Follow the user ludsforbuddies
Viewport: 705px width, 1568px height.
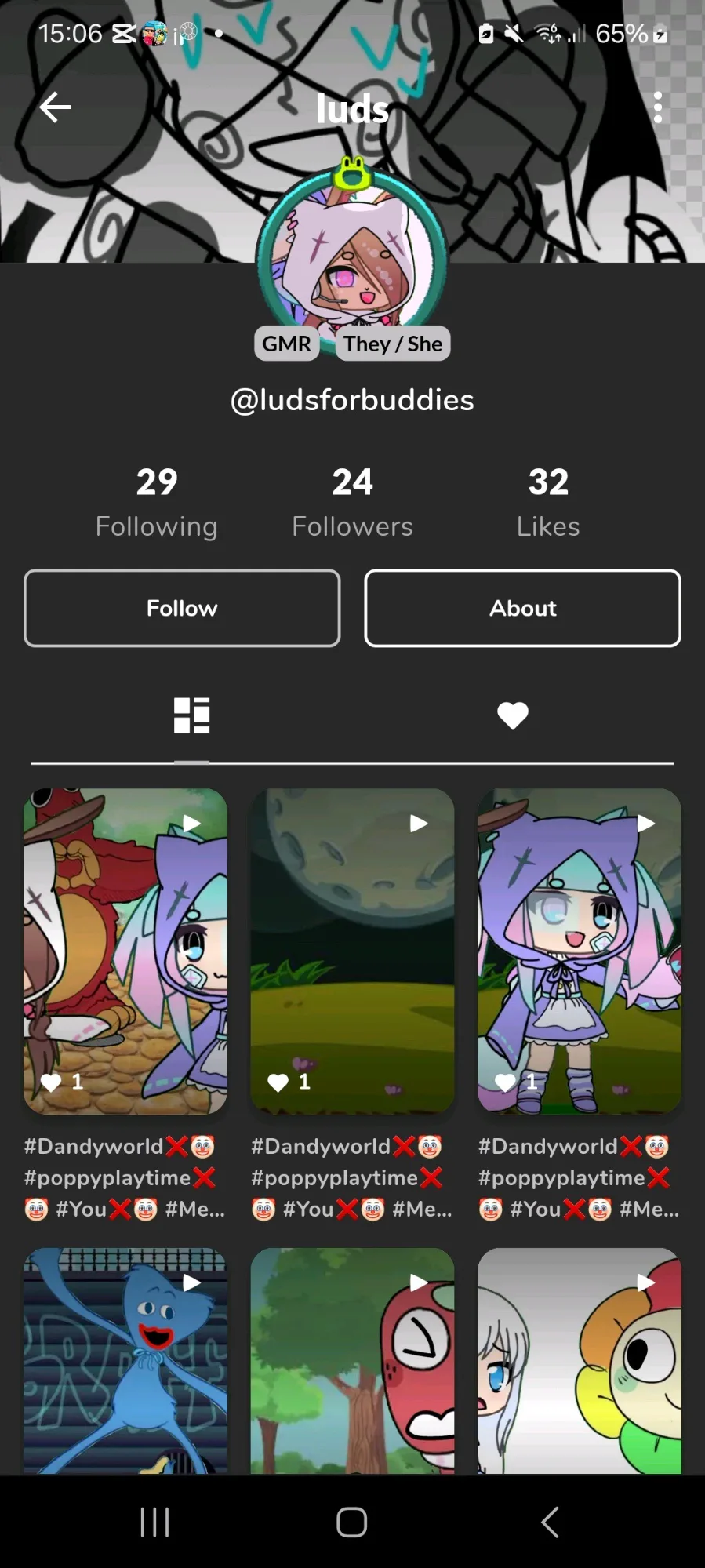(x=182, y=608)
